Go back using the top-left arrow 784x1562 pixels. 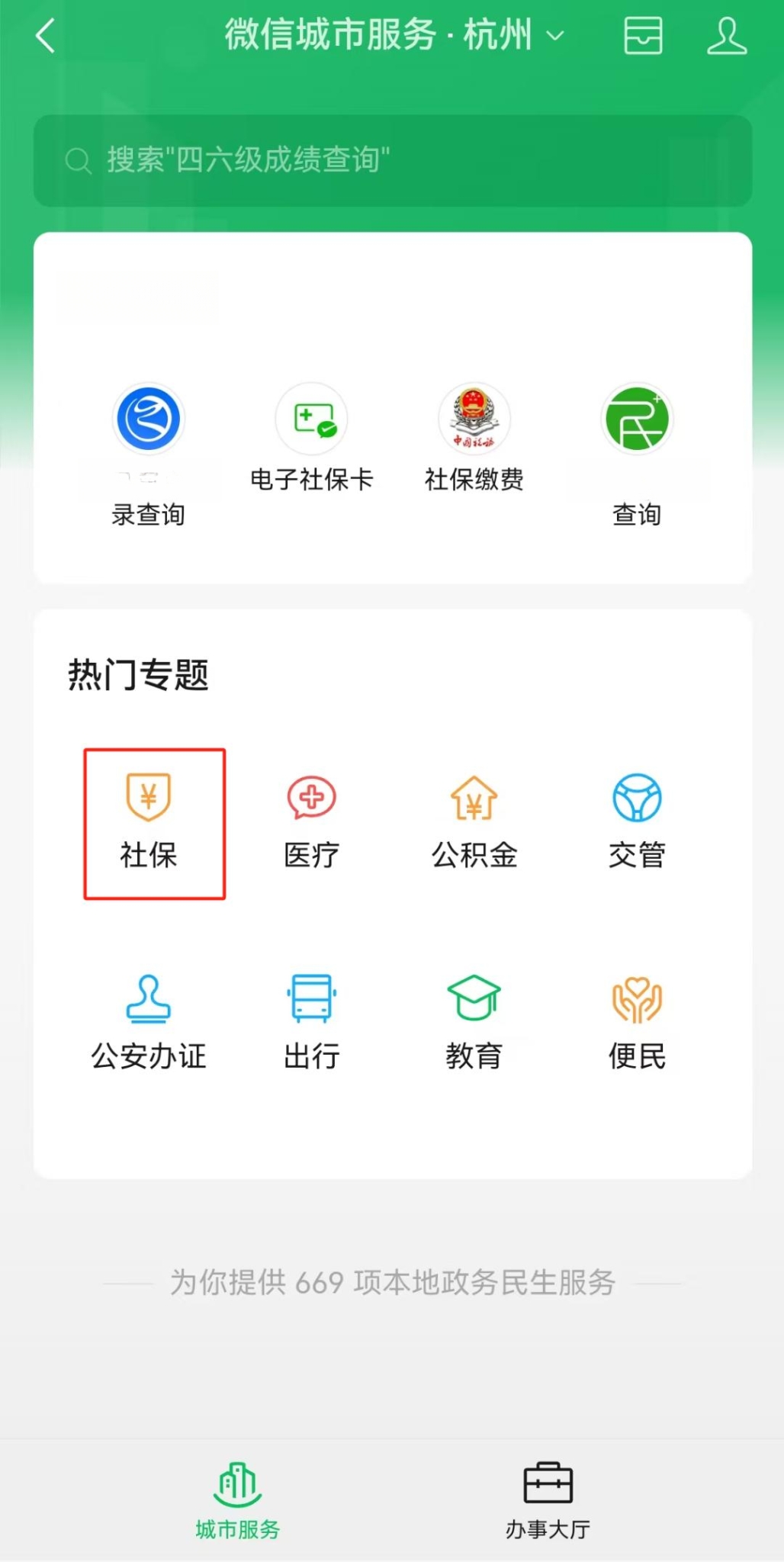pyautogui.click(x=46, y=36)
